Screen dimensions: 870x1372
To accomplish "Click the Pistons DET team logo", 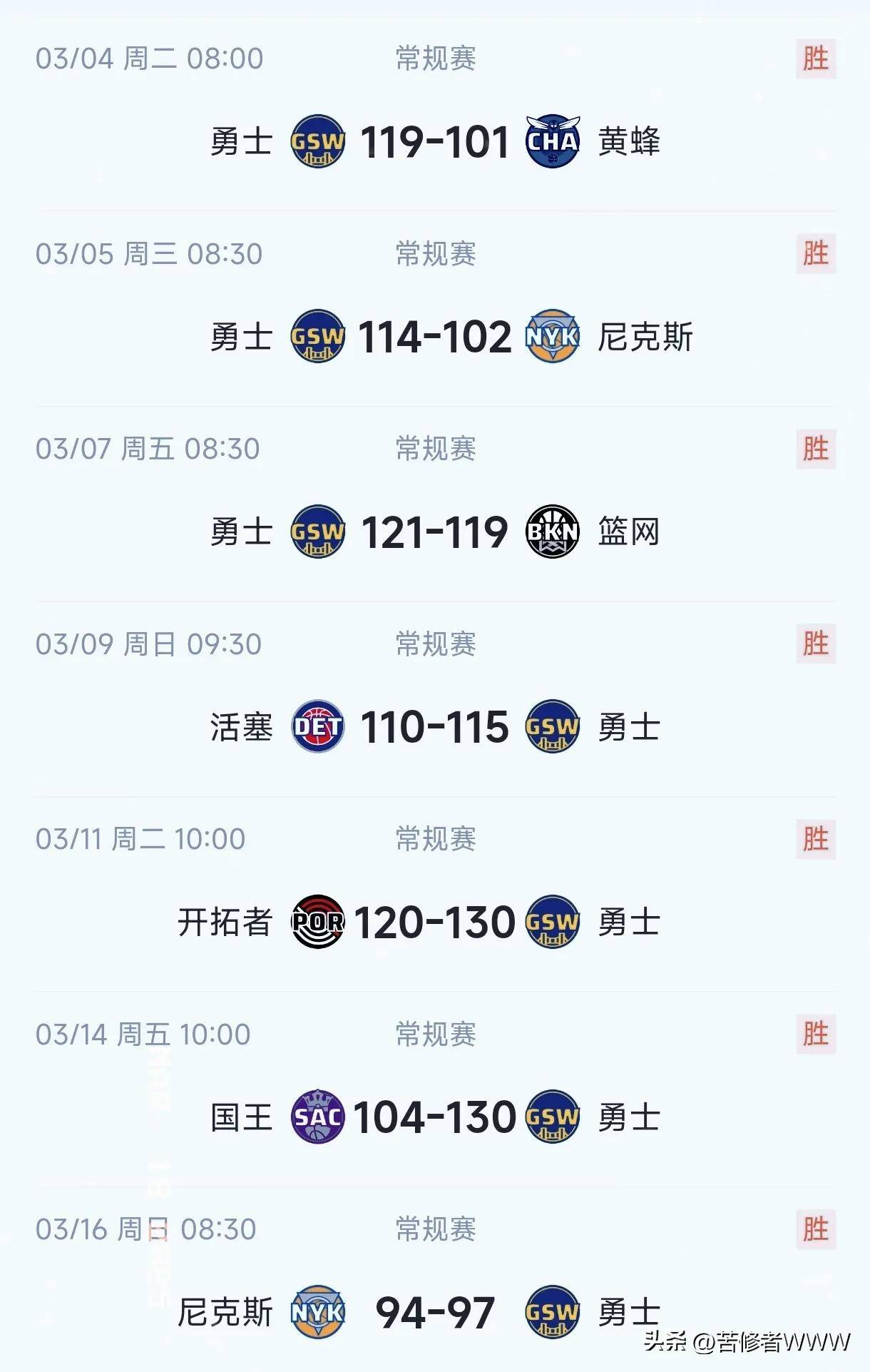I will click(317, 726).
